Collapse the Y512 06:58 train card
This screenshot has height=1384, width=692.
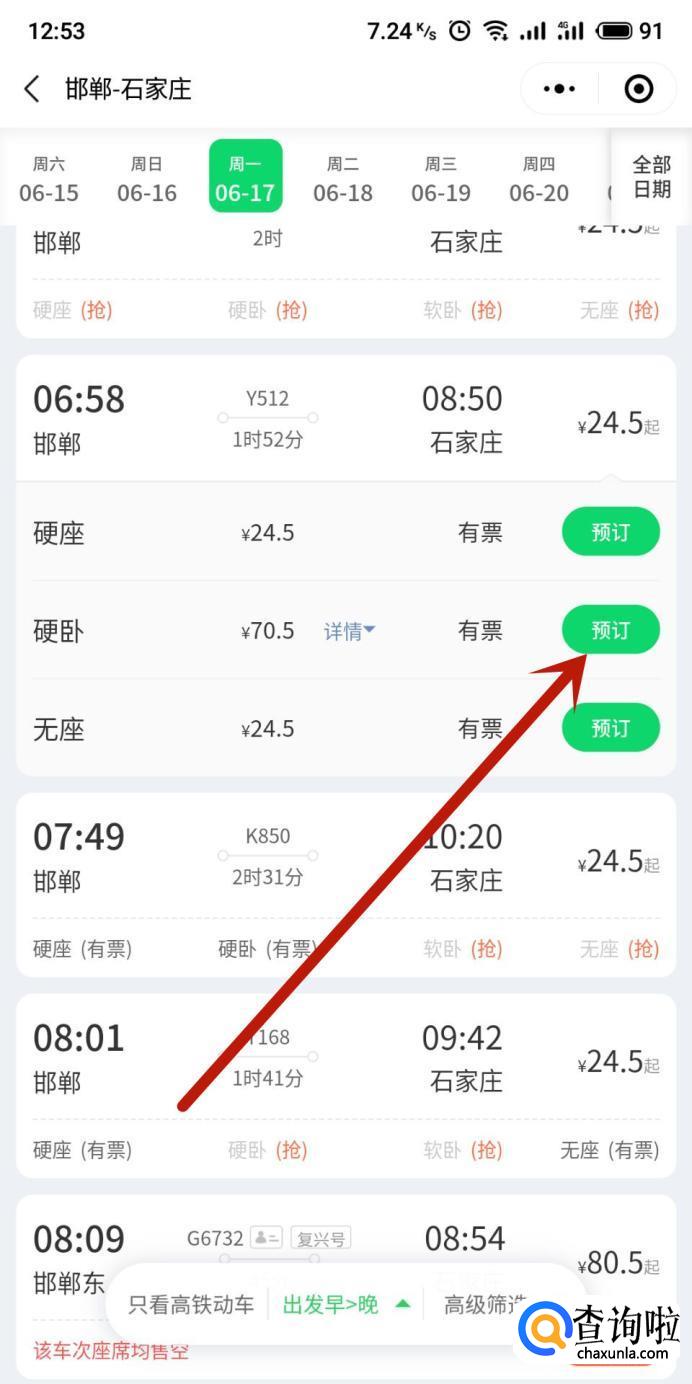tap(345, 420)
